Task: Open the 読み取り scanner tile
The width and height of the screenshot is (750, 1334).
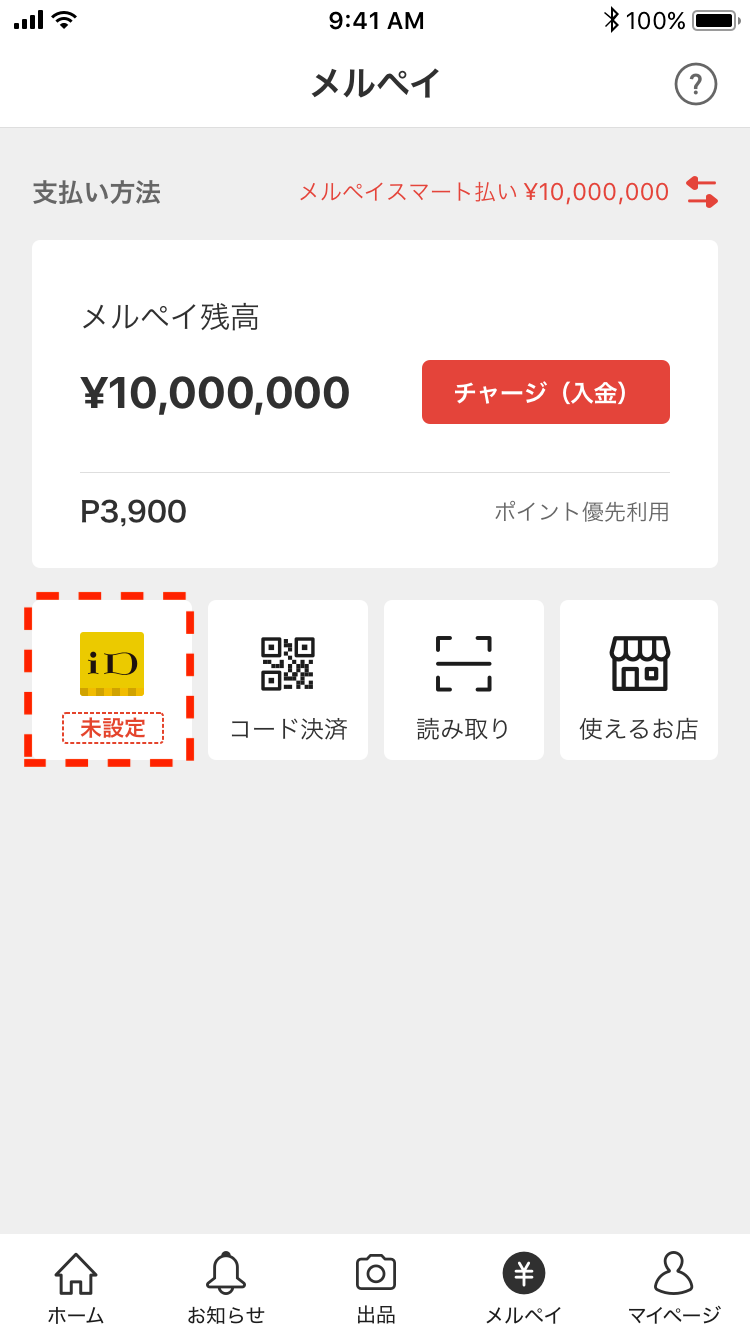Action: pyautogui.click(x=464, y=680)
